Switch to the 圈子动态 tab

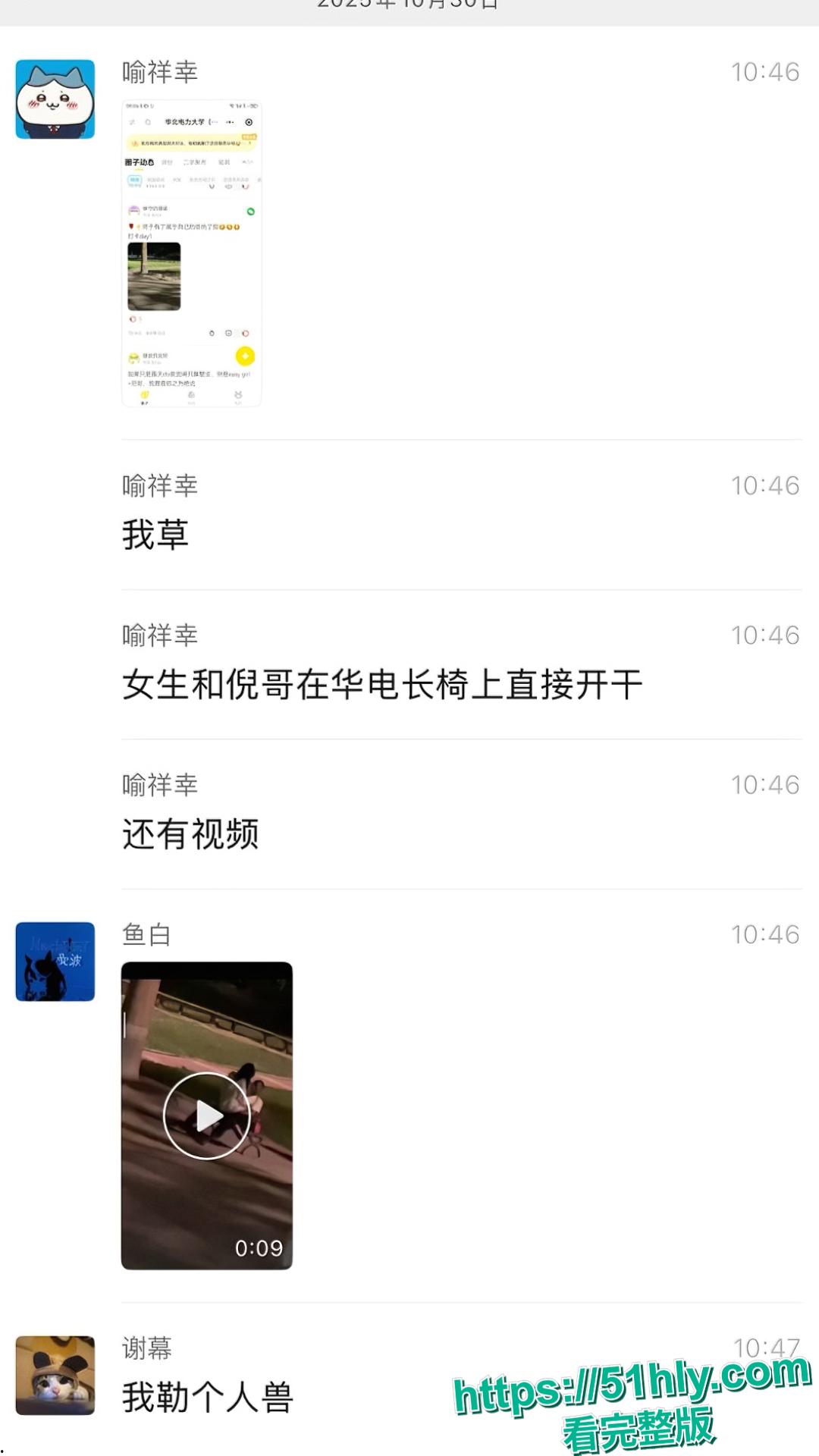[138, 162]
